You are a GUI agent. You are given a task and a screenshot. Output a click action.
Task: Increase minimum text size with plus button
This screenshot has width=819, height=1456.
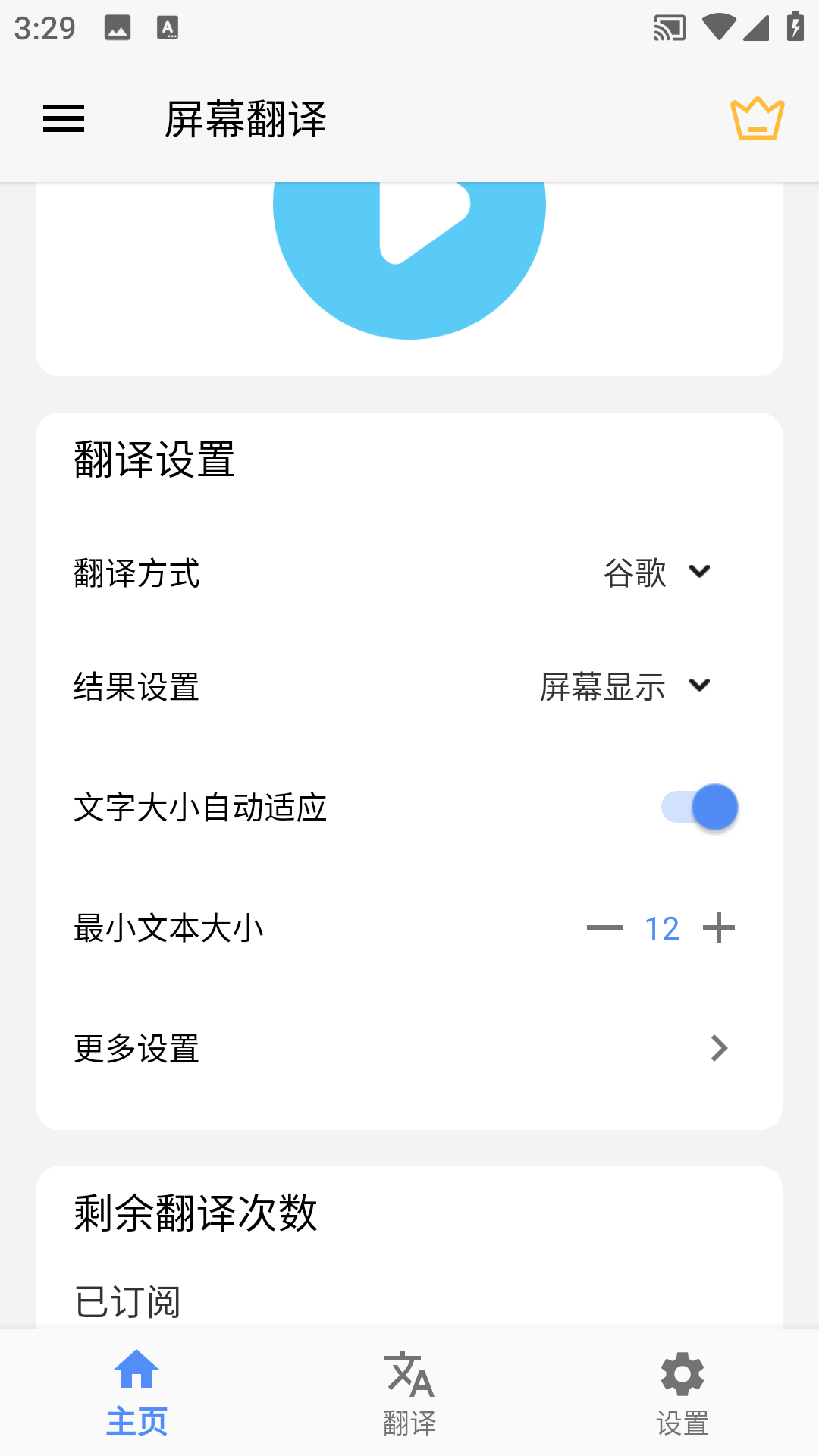(x=719, y=927)
